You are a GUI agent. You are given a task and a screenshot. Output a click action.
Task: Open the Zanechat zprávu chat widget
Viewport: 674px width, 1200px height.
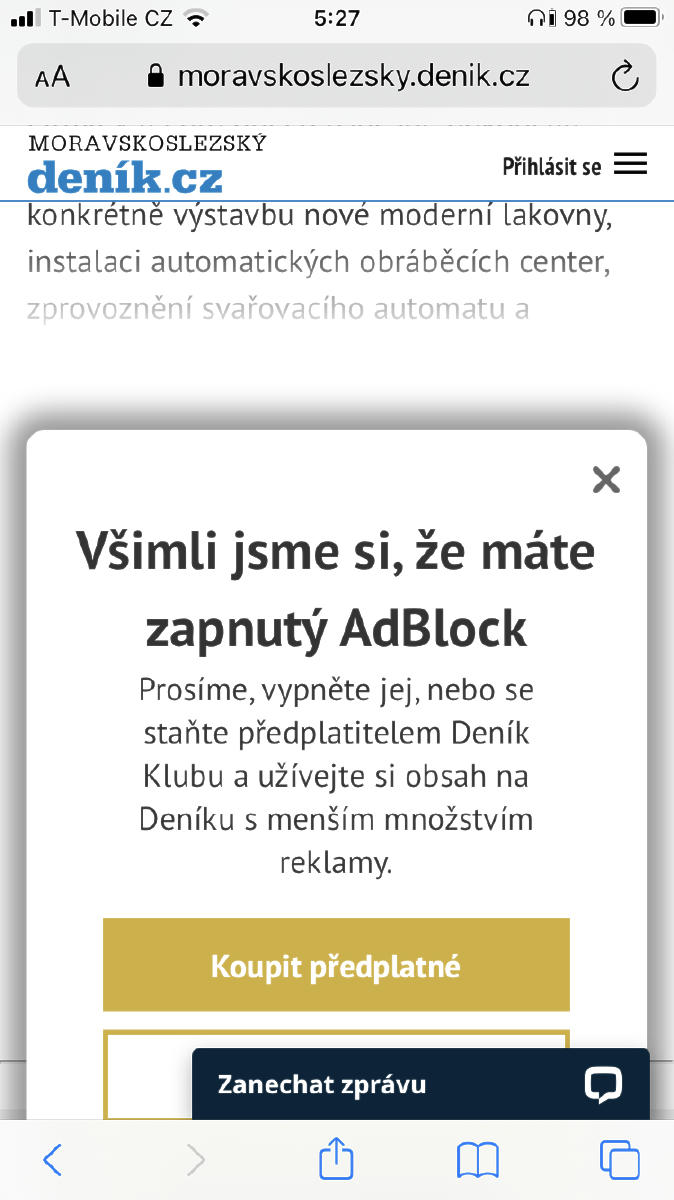(x=420, y=1084)
